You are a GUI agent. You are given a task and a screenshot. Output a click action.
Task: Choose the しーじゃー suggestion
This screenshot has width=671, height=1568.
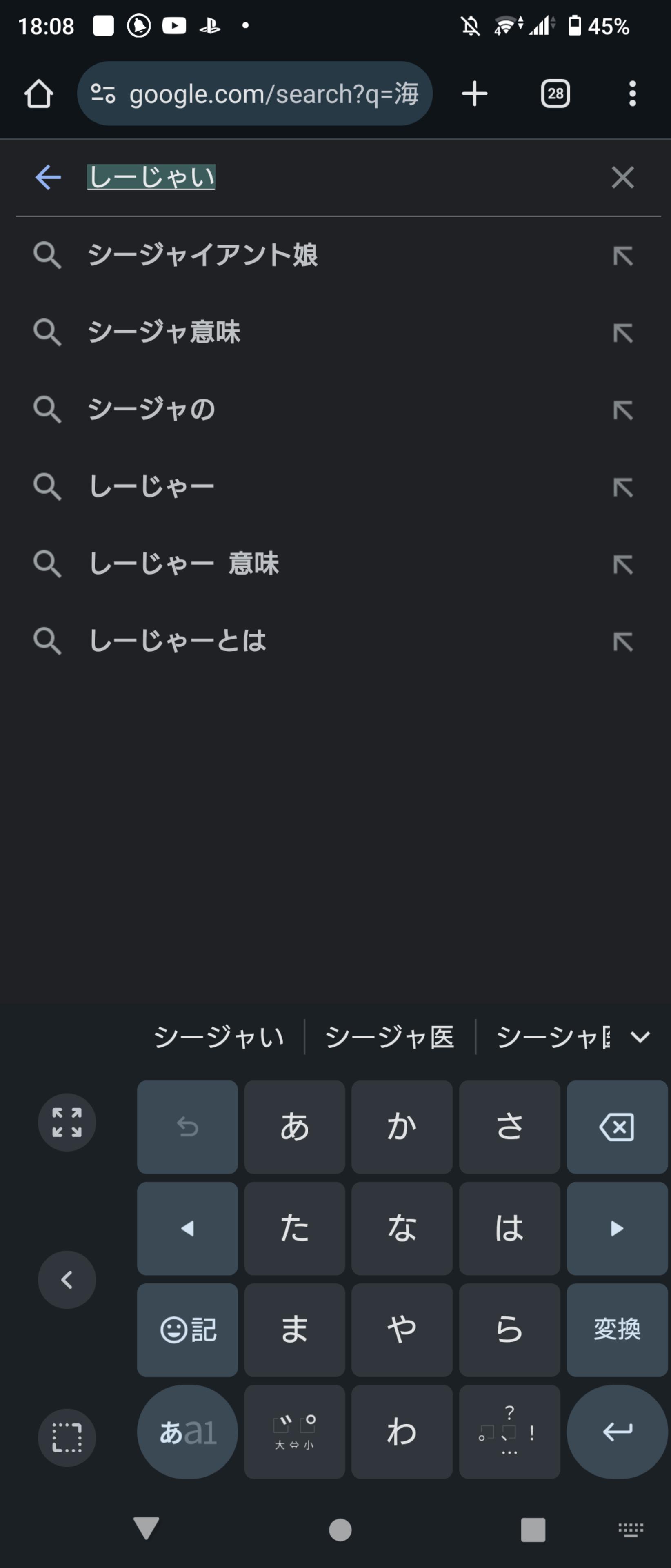click(x=151, y=486)
